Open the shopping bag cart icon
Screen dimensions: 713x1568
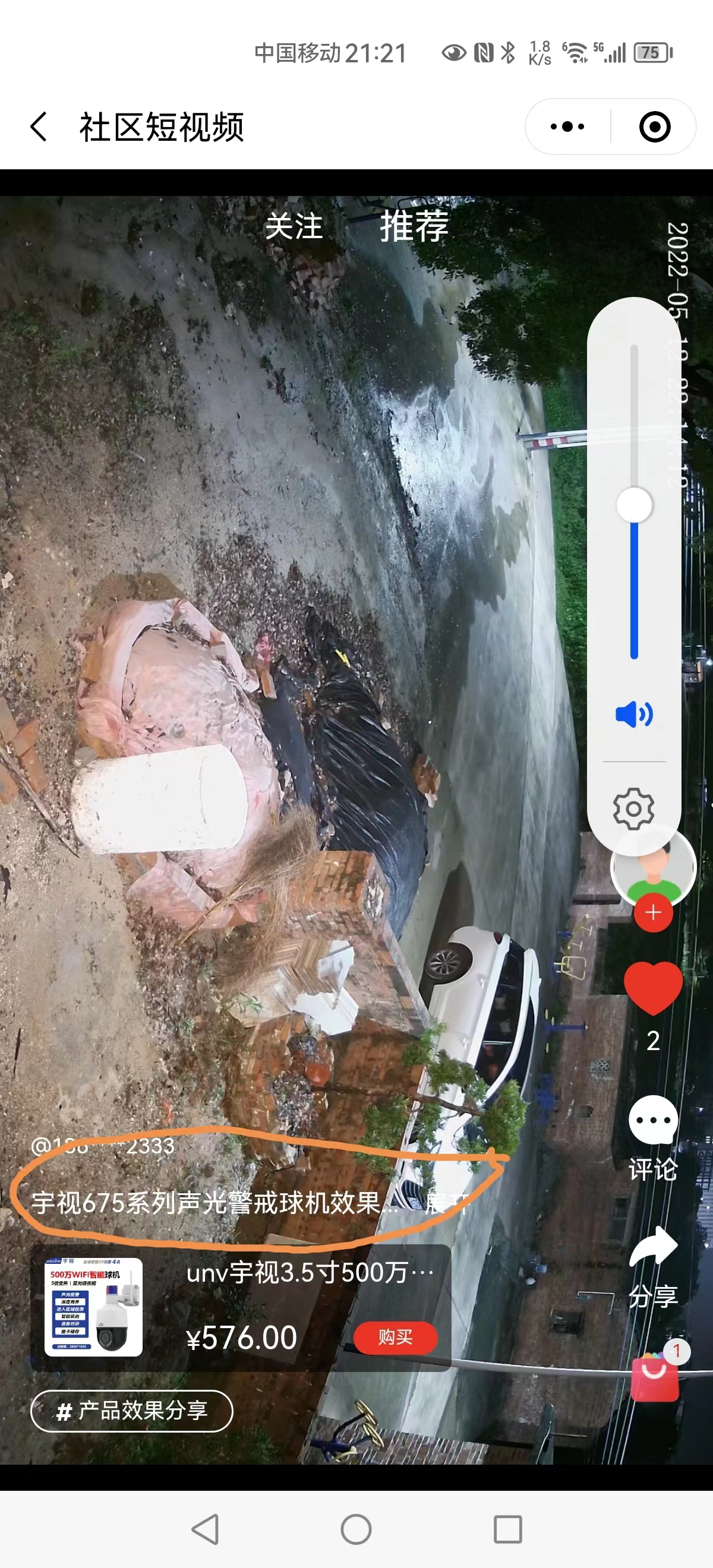coord(655,1377)
